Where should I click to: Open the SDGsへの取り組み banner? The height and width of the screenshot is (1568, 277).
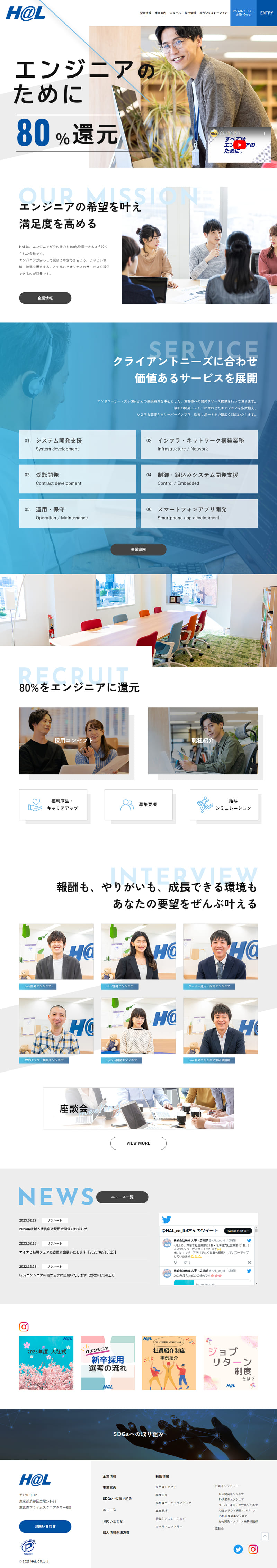click(138, 1433)
